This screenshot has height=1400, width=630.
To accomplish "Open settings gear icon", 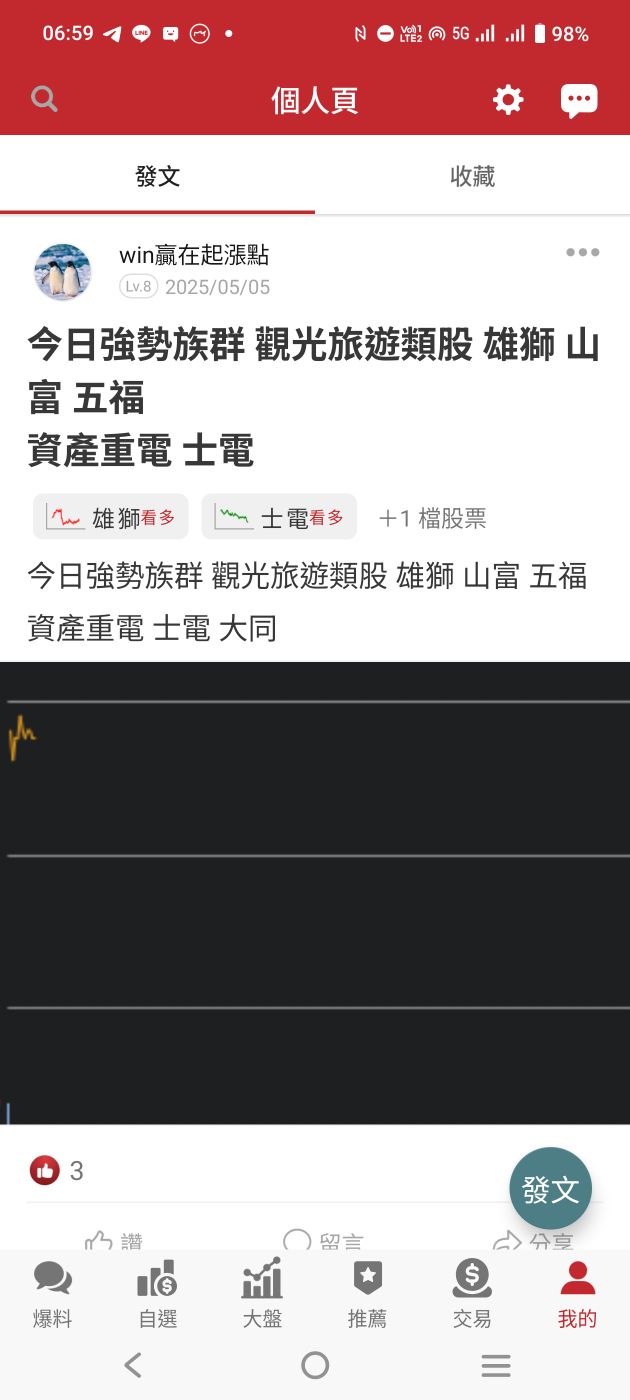I will click(508, 99).
